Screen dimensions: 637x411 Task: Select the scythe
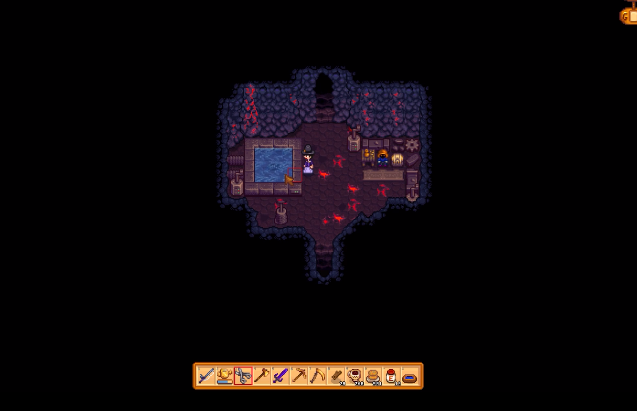point(317,376)
